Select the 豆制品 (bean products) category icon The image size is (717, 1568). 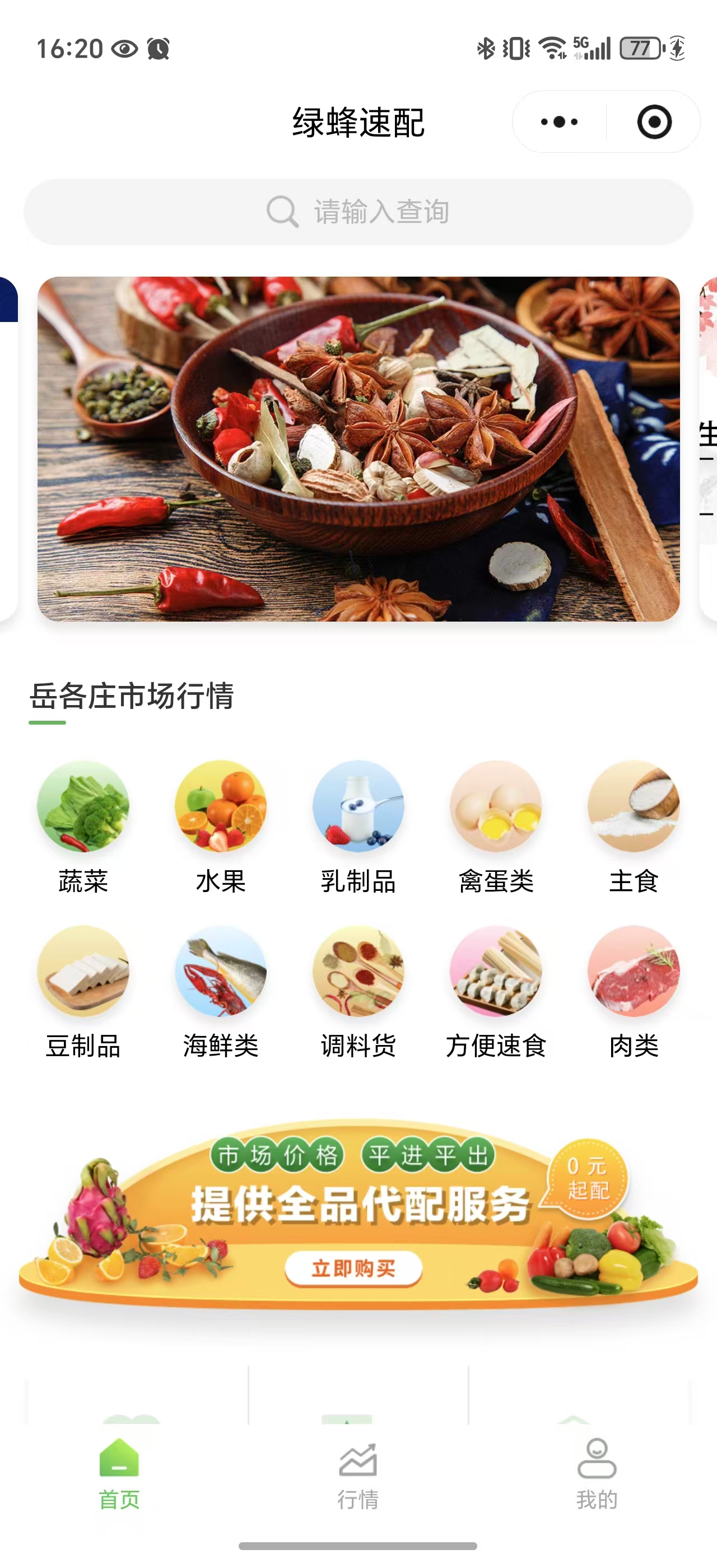[84, 972]
